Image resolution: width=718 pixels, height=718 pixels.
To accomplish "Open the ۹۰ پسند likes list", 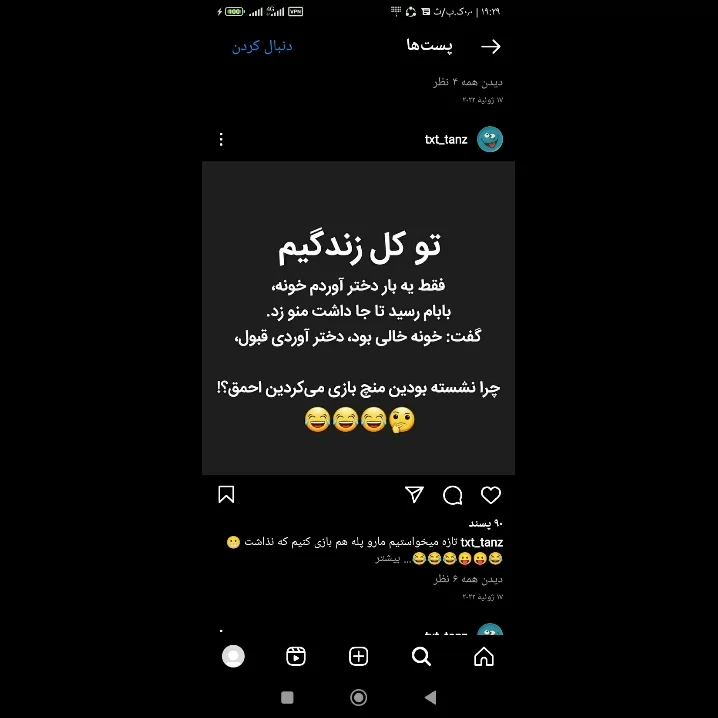I will point(485,523).
